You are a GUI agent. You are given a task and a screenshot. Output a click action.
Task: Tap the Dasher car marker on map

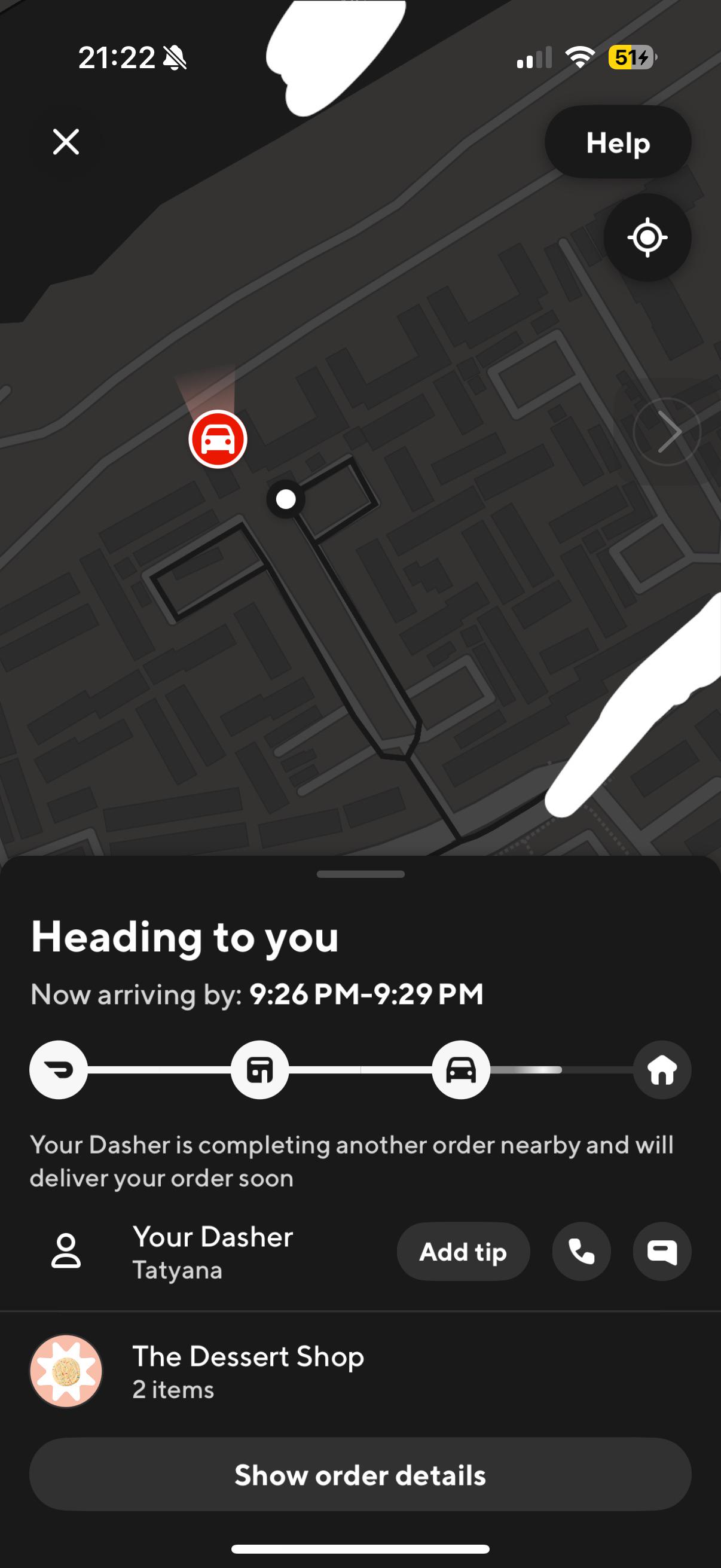point(218,439)
